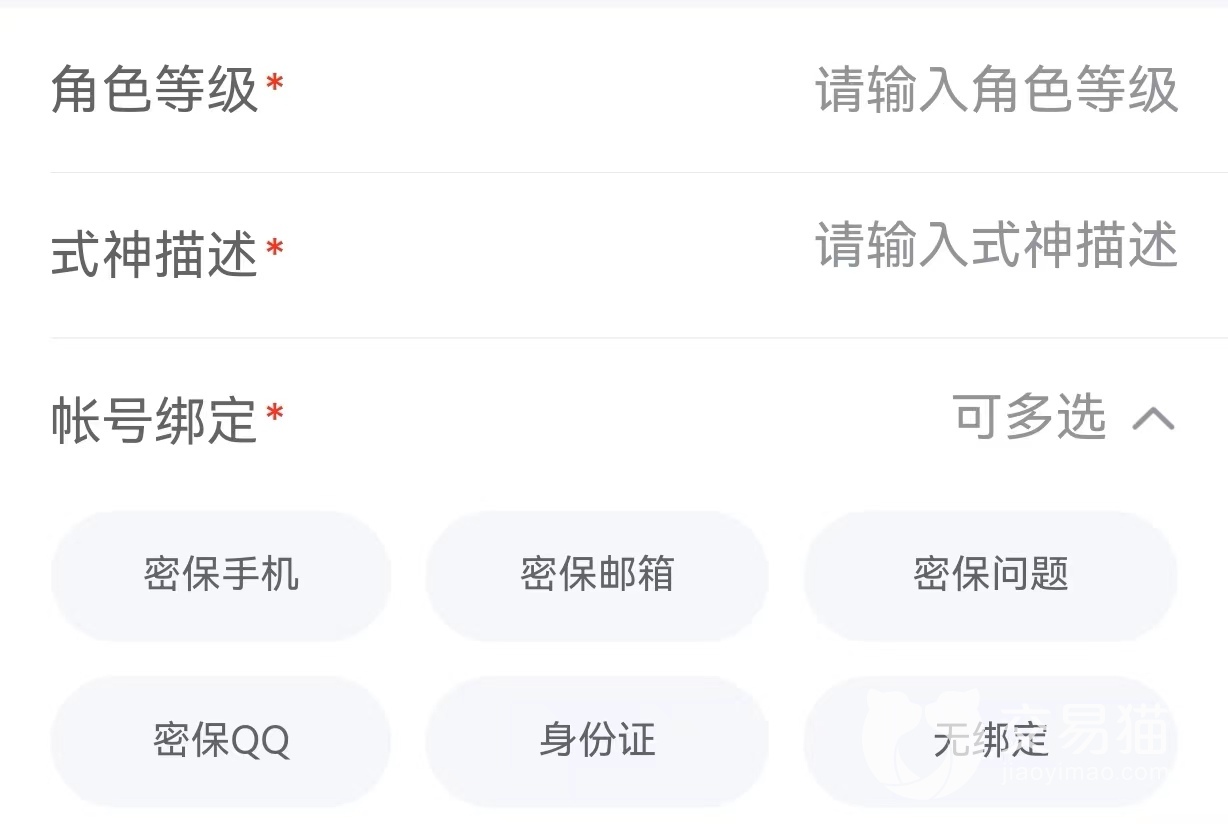Select 密保QQ binding option
The height and width of the screenshot is (824, 1228).
pos(221,741)
